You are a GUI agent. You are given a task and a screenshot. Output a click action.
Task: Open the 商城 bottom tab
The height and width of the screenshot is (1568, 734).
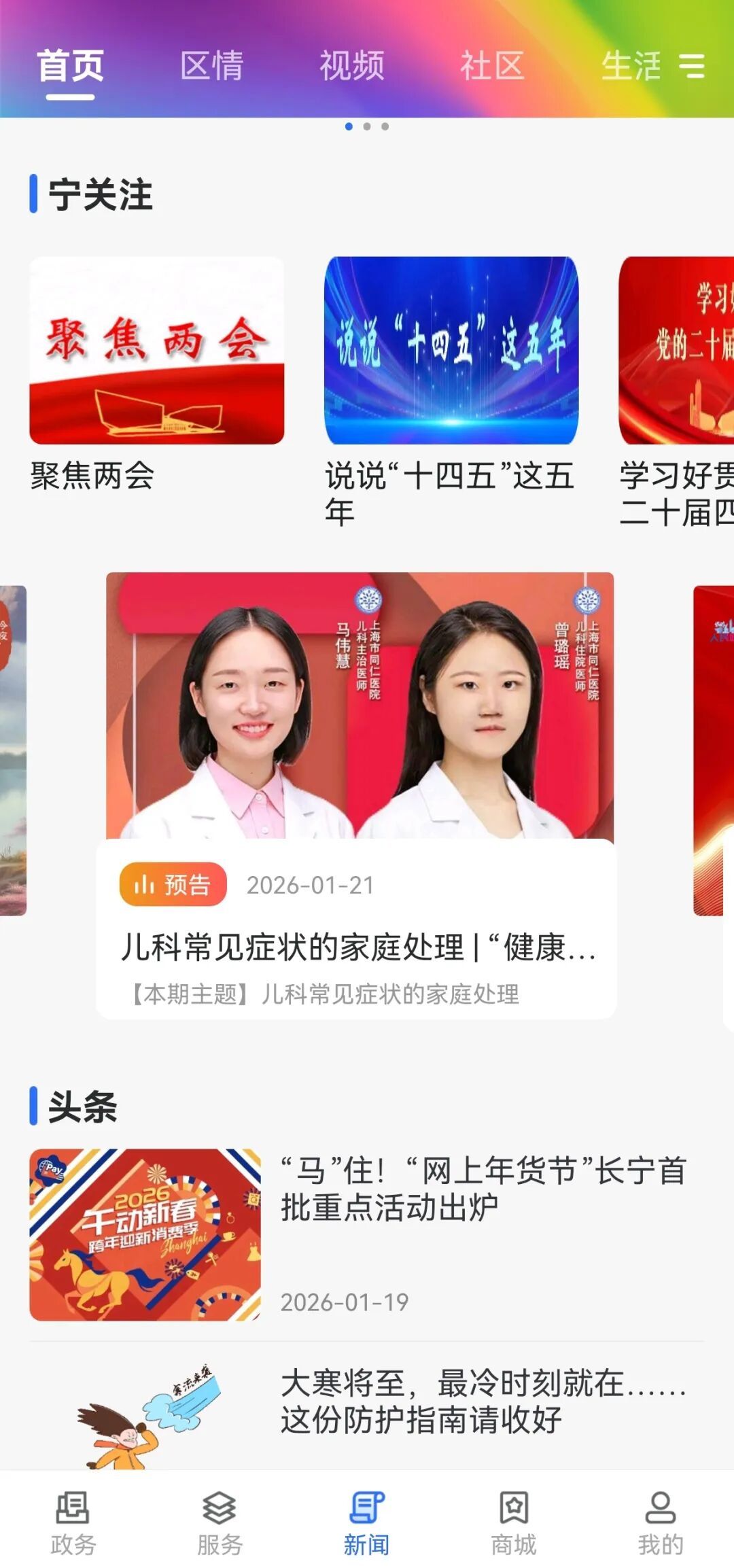pyautogui.click(x=514, y=1524)
